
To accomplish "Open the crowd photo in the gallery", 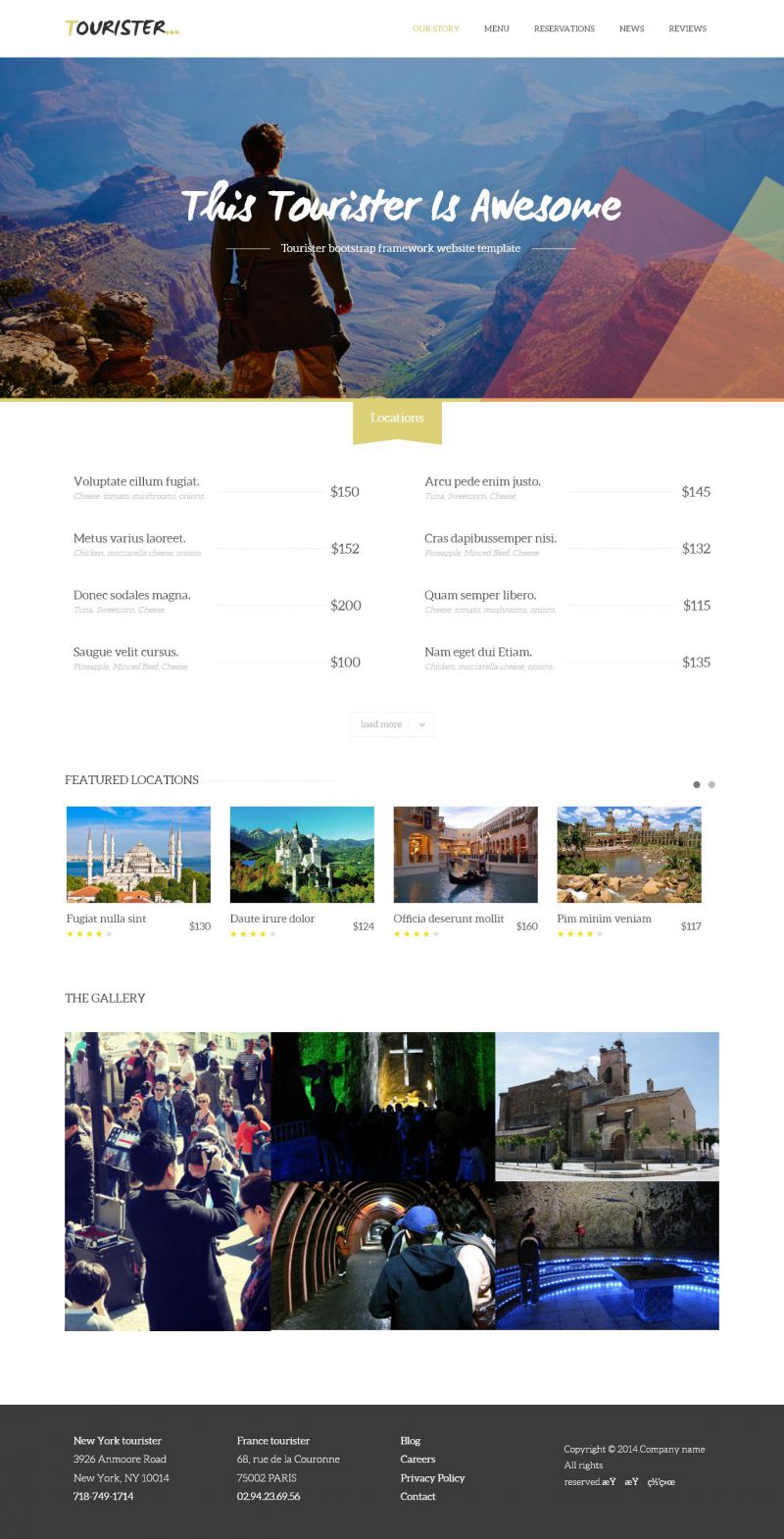I will 168,1180.
